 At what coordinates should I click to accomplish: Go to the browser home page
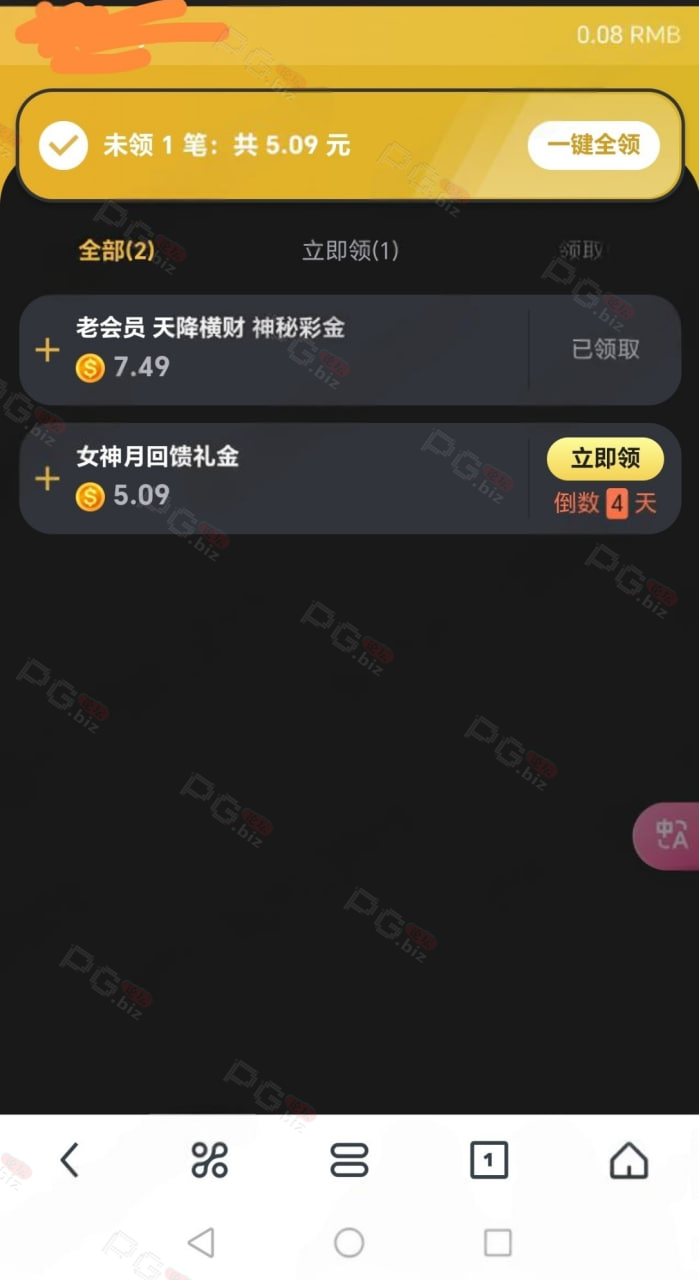coord(629,1160)
